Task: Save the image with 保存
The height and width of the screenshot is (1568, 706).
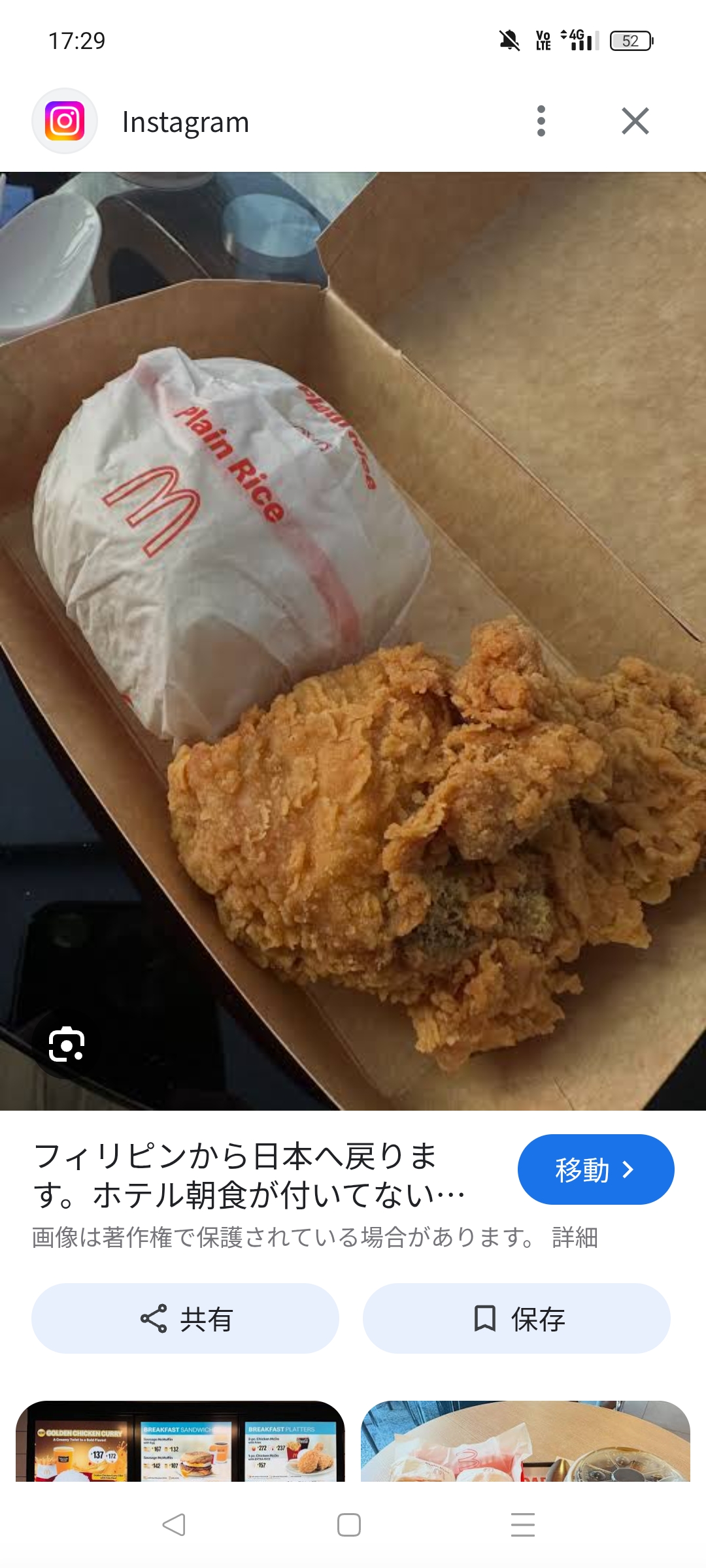Action: [x=516, y=1319]
